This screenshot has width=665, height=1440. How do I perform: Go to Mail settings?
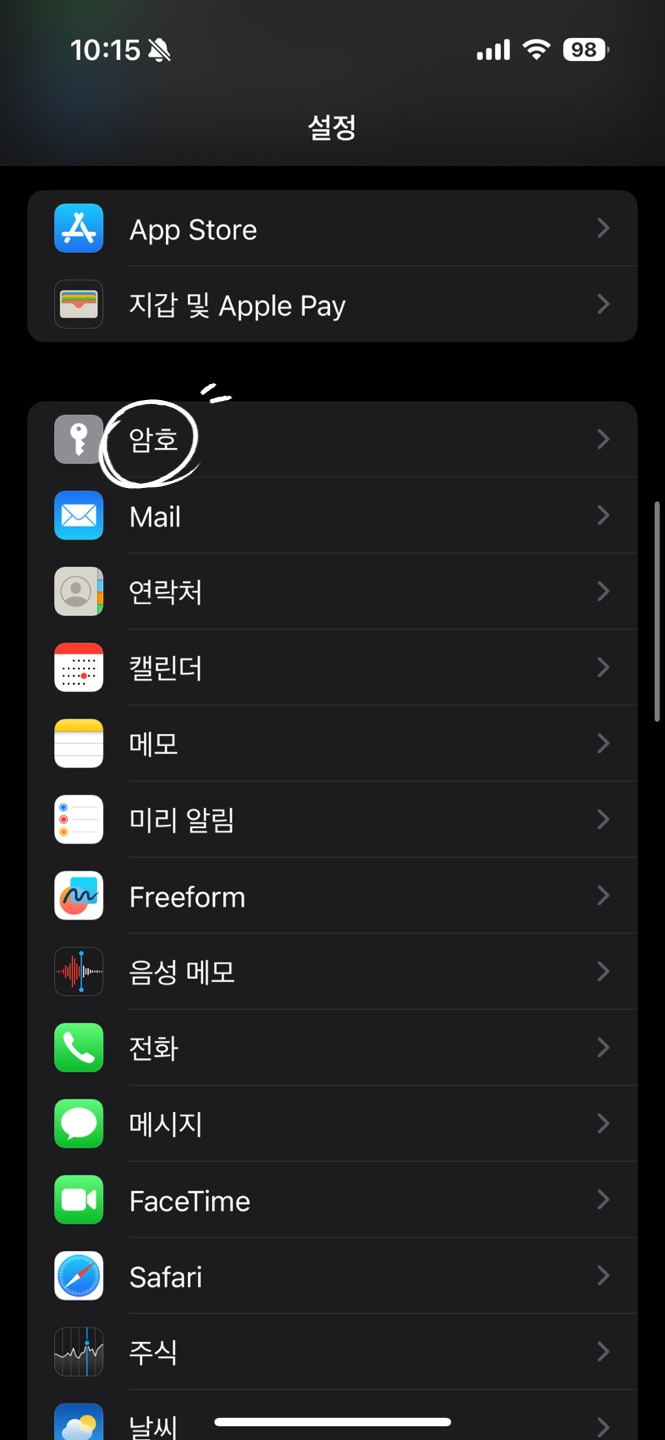tap(332, 516)
